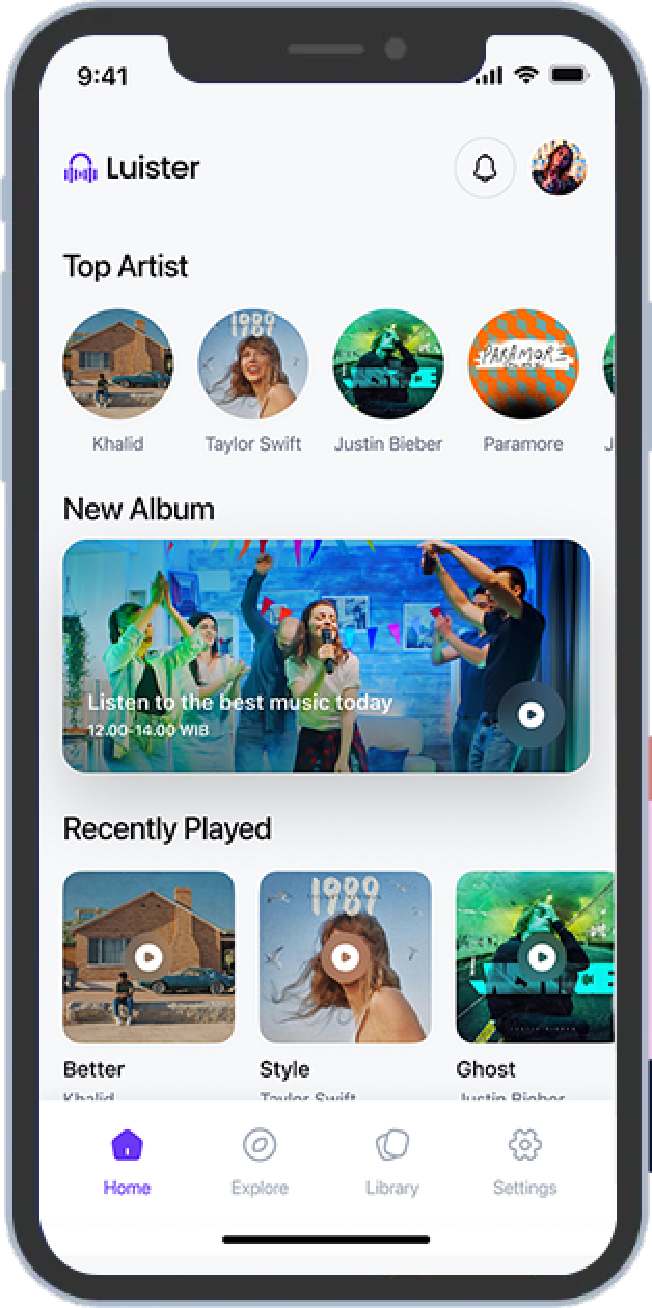Screen dimensions: 652x1308
Task: View Justin Bieber's artist profile
Action: (388, 364)
